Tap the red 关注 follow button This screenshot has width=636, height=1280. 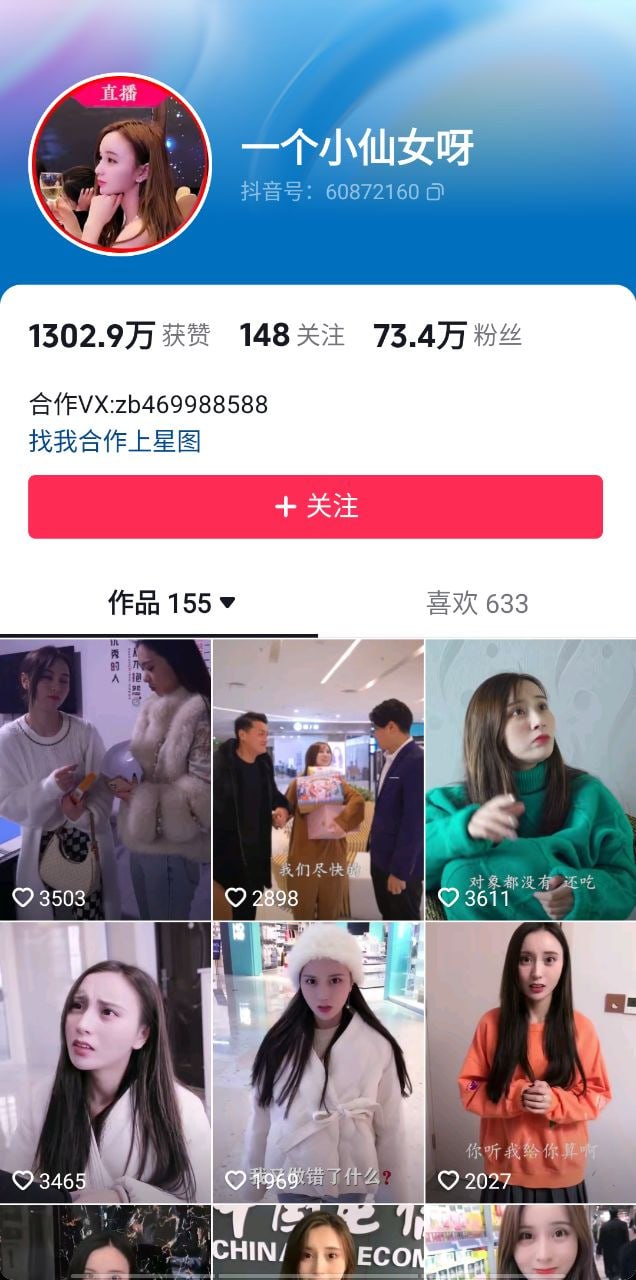[315, 507]
